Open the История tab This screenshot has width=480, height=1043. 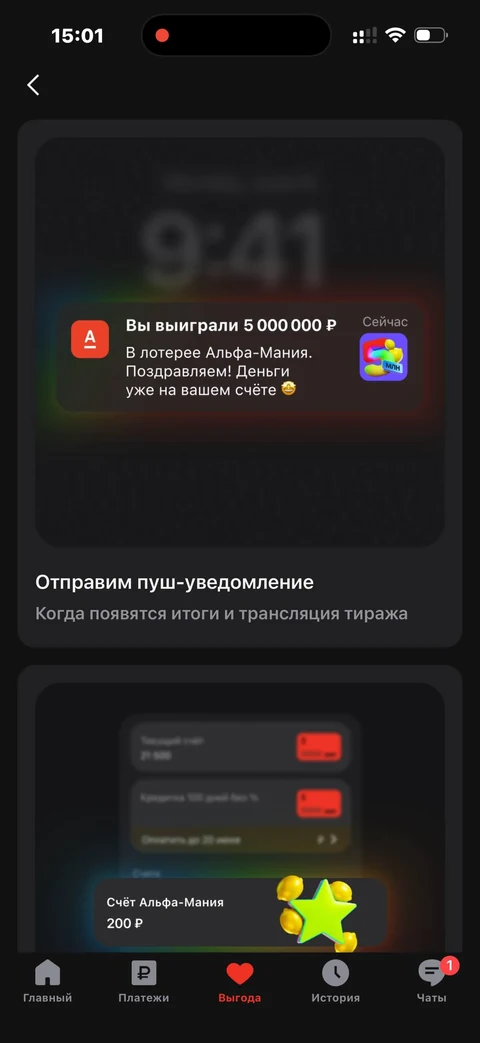tap(336, 982)
